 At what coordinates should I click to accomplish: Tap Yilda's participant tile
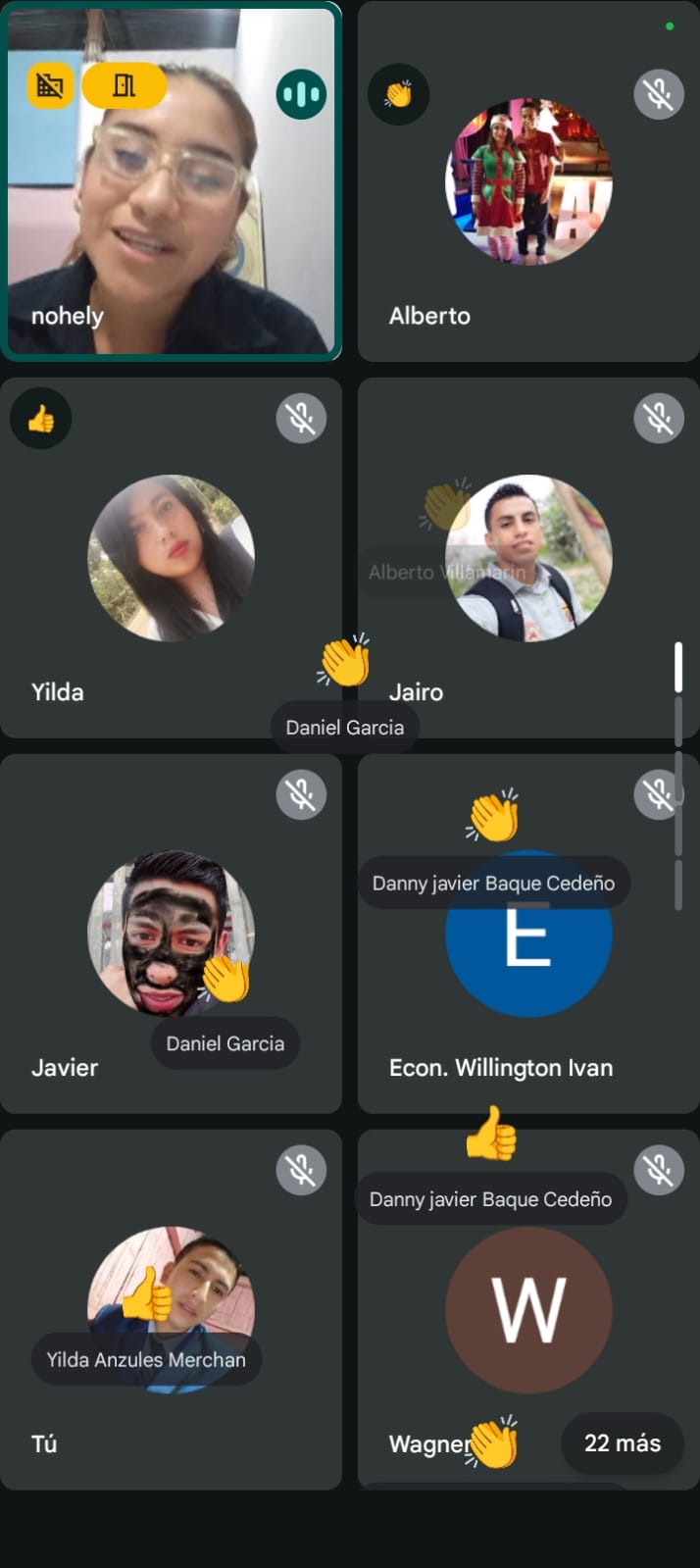coord(171,558)
